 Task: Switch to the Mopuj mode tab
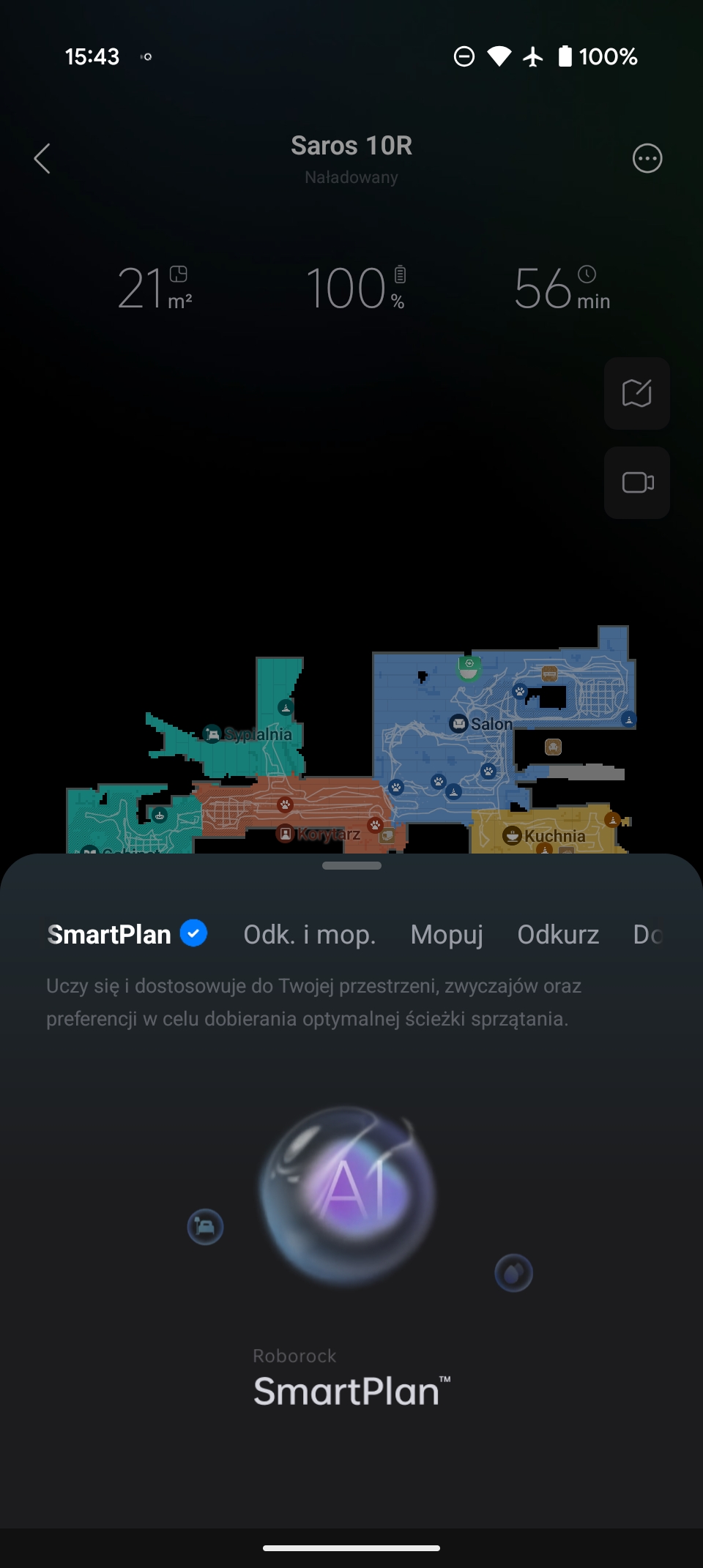coord(447,935)
